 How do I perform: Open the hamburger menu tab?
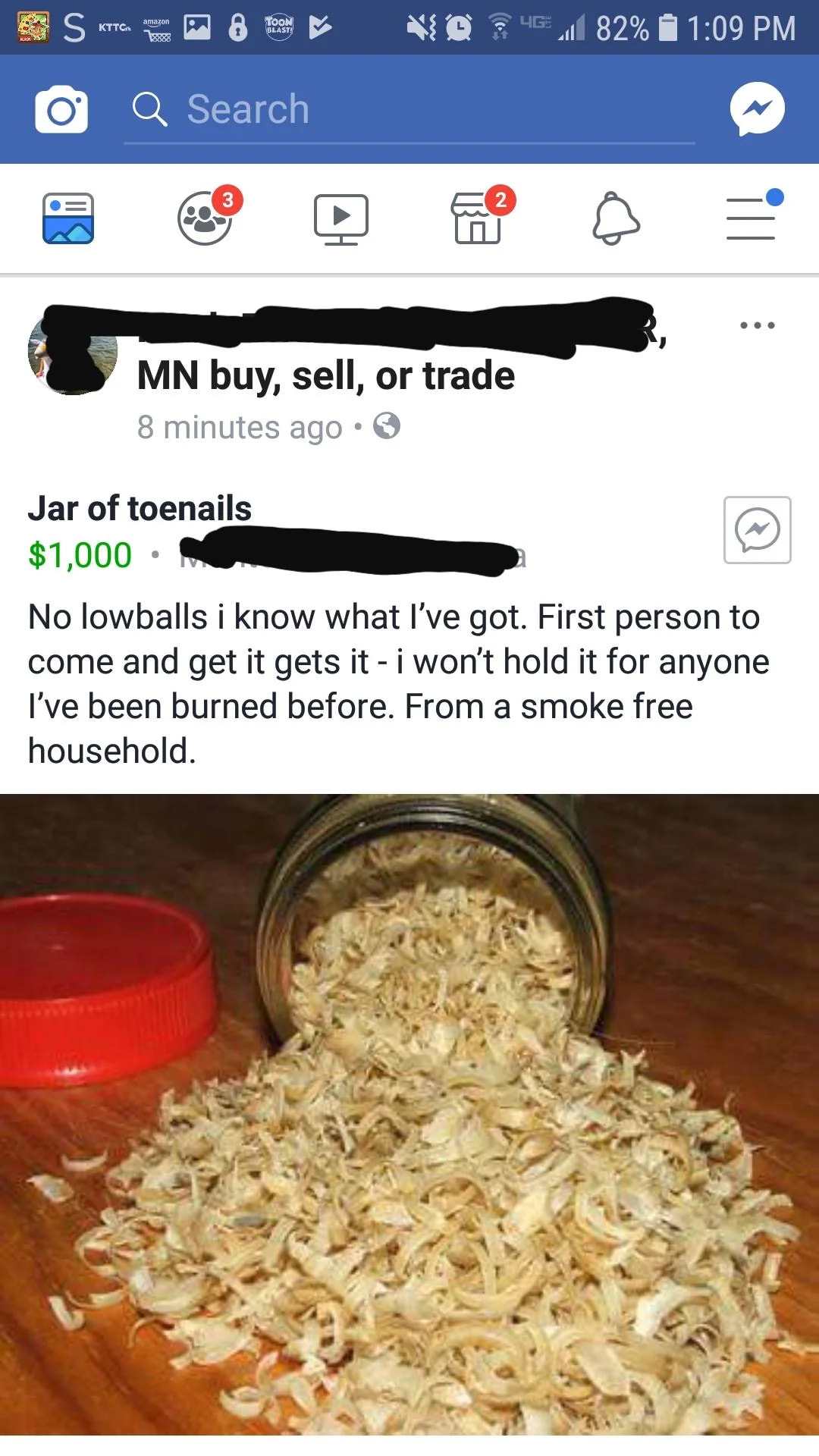[x=751, y=218]
